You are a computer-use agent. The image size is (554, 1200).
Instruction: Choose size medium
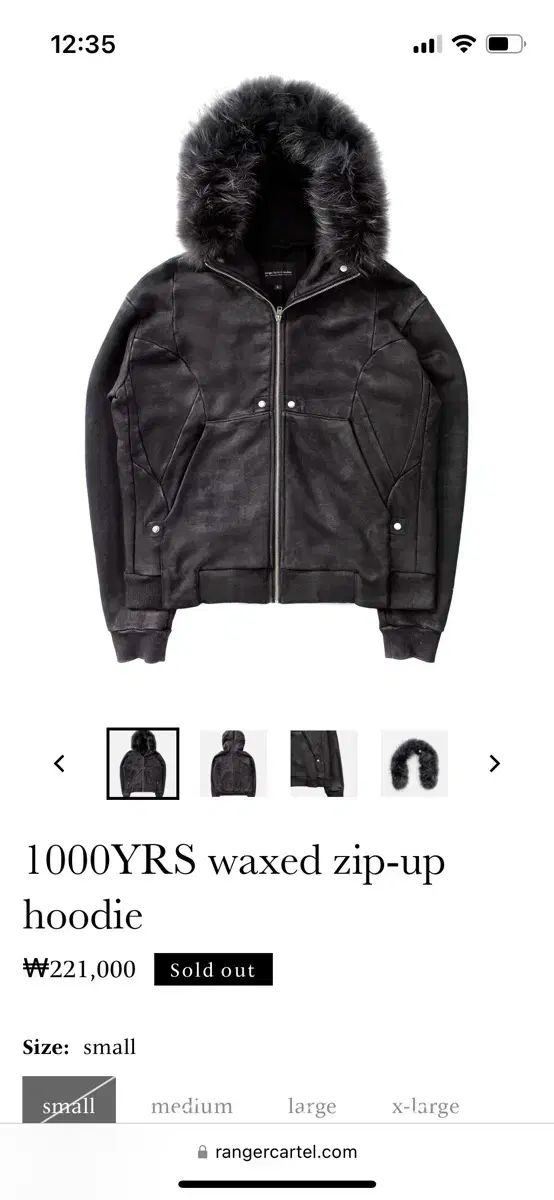[x=192, y=1106]
